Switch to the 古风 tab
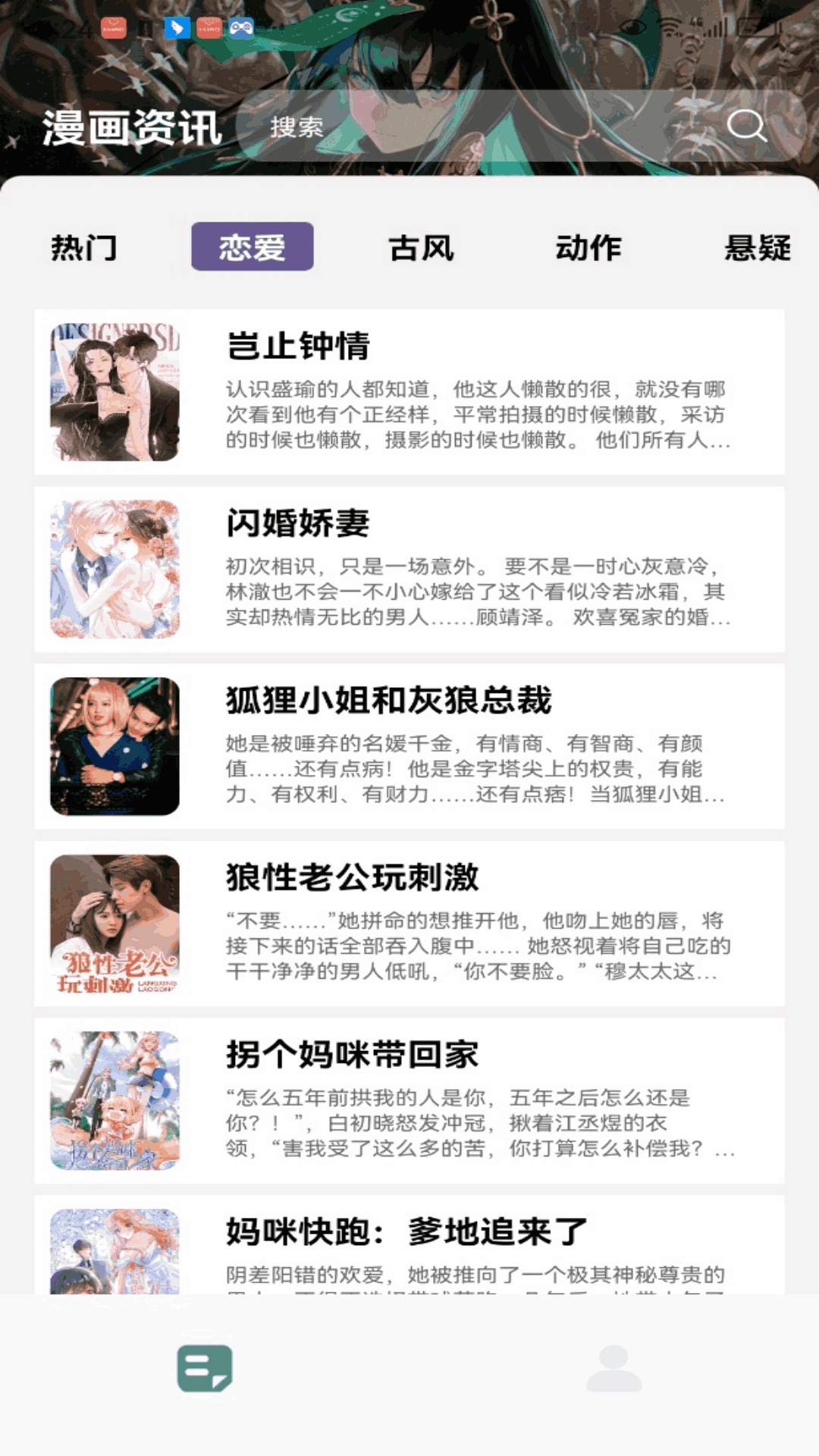Image resolution: width=819 pixels, height=1456 pixels. coord(421,247)
